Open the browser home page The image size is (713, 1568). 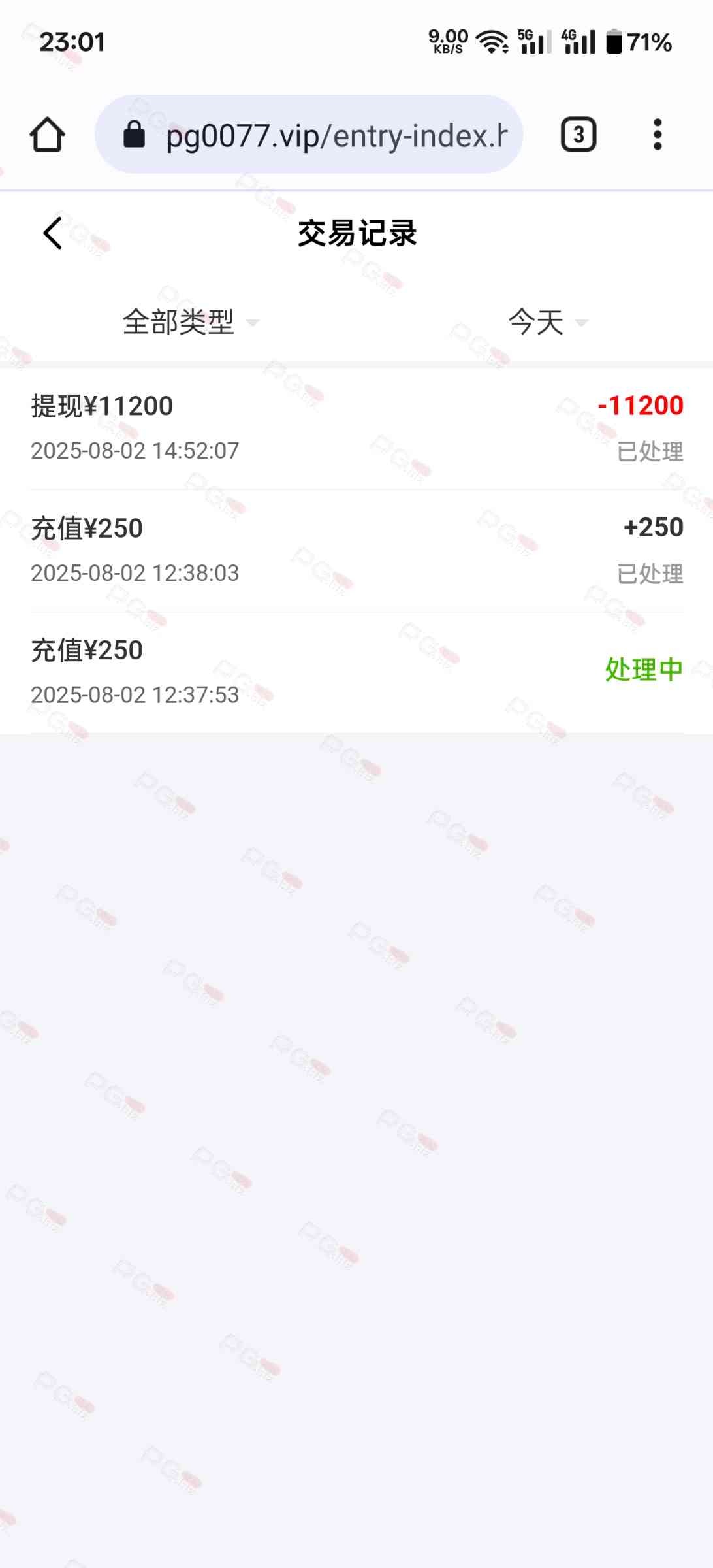[x=47, y=135]
